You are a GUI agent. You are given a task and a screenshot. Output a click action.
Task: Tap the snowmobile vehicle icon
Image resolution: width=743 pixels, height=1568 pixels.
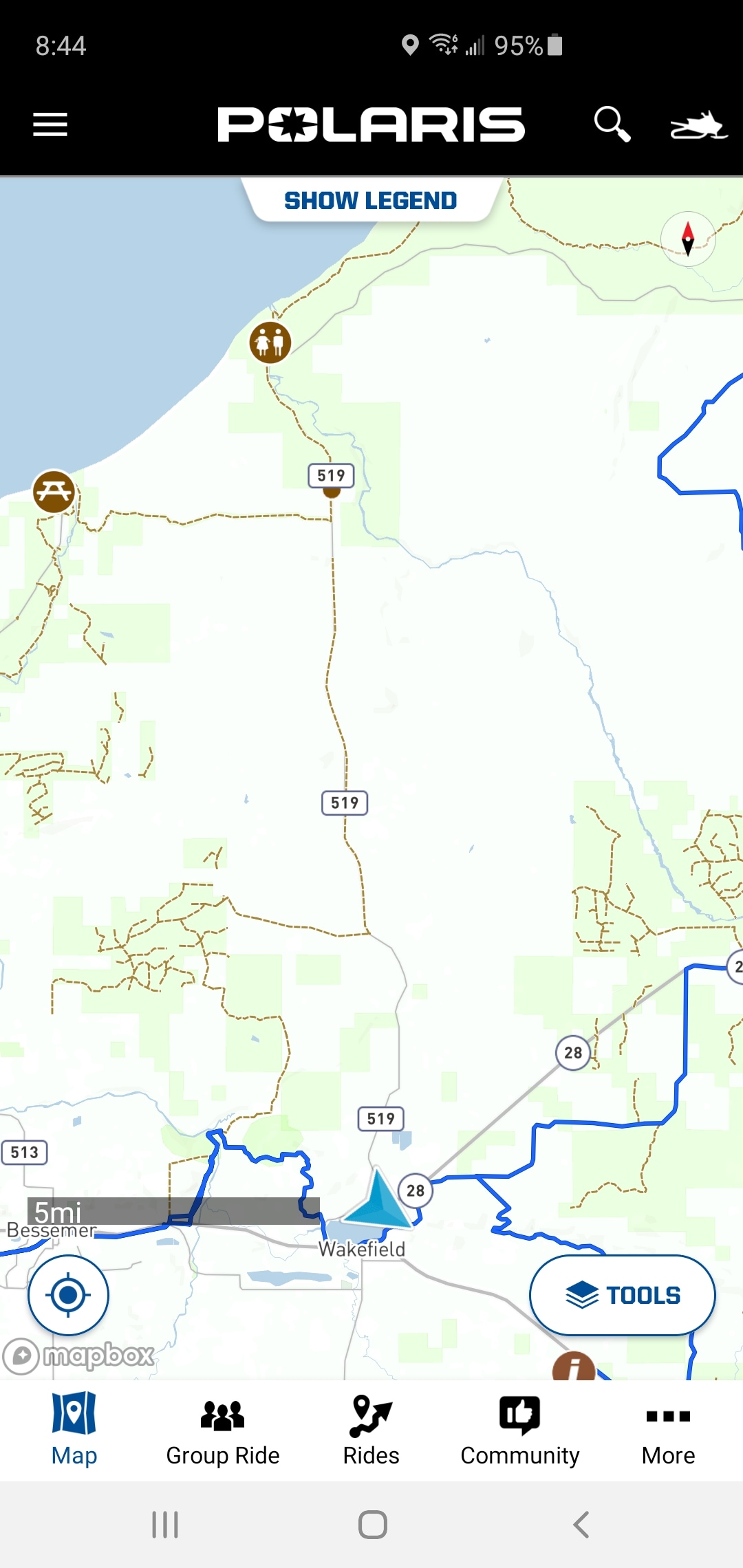(x=698, y=126)
